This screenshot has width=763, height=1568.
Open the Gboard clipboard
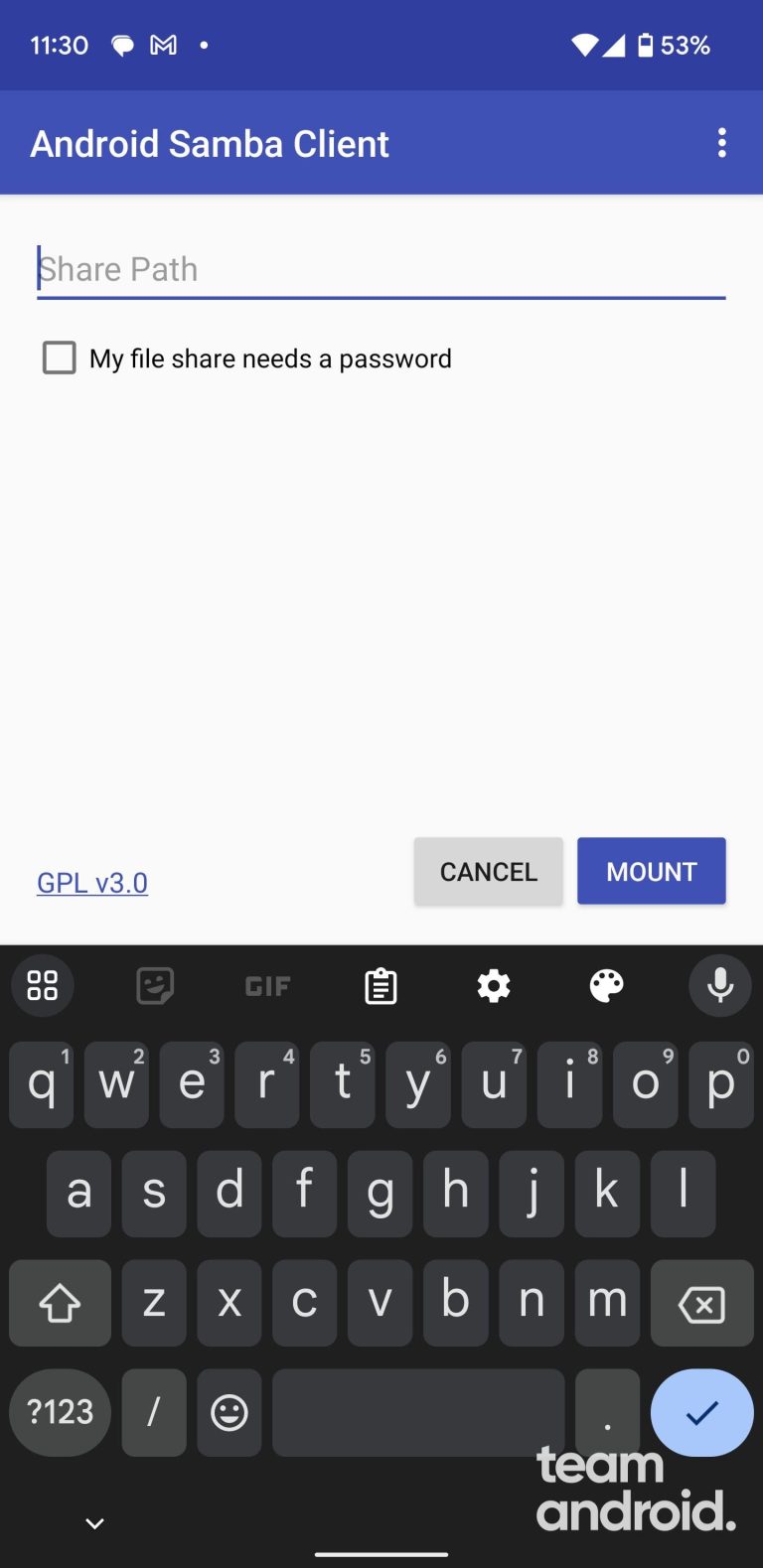(x=381, y=985)
